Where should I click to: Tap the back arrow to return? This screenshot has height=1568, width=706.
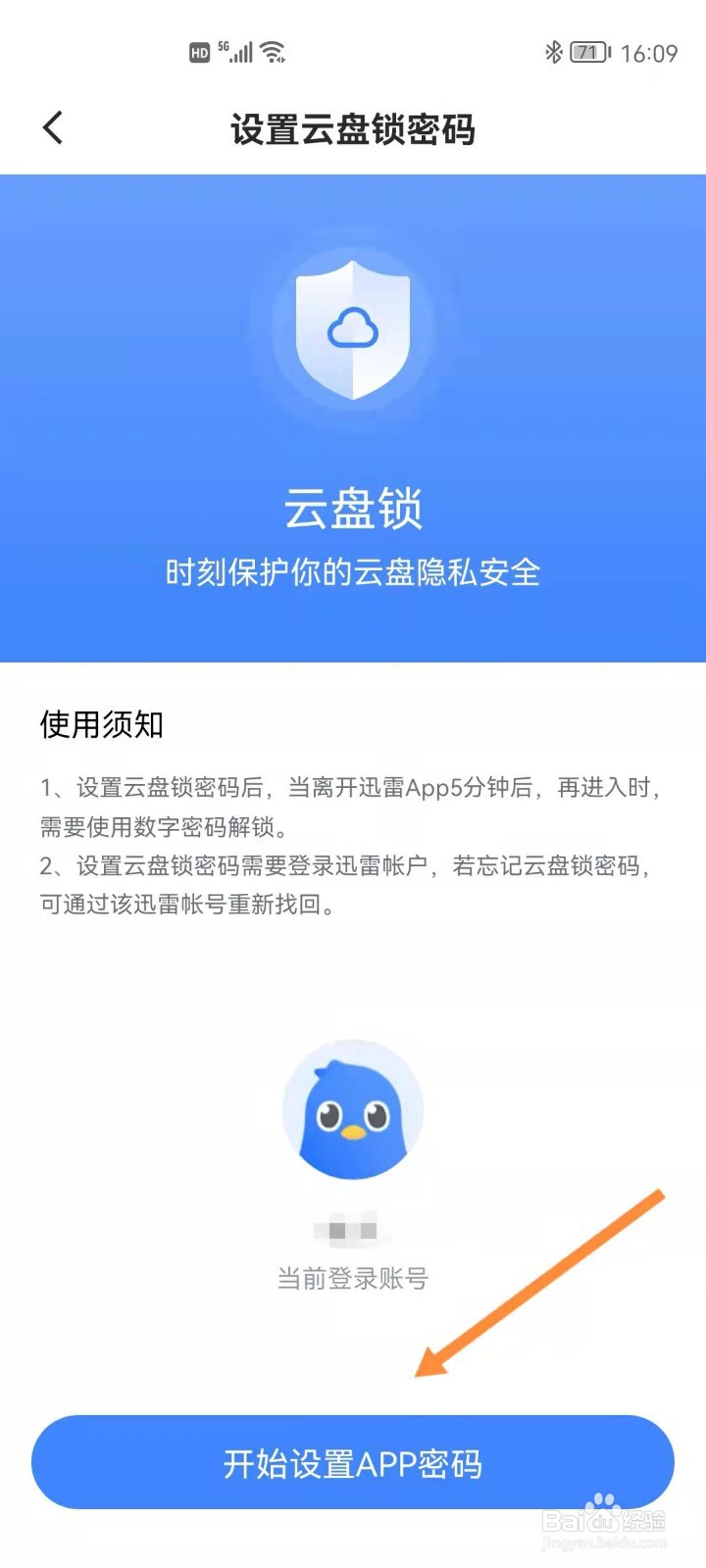51,127
